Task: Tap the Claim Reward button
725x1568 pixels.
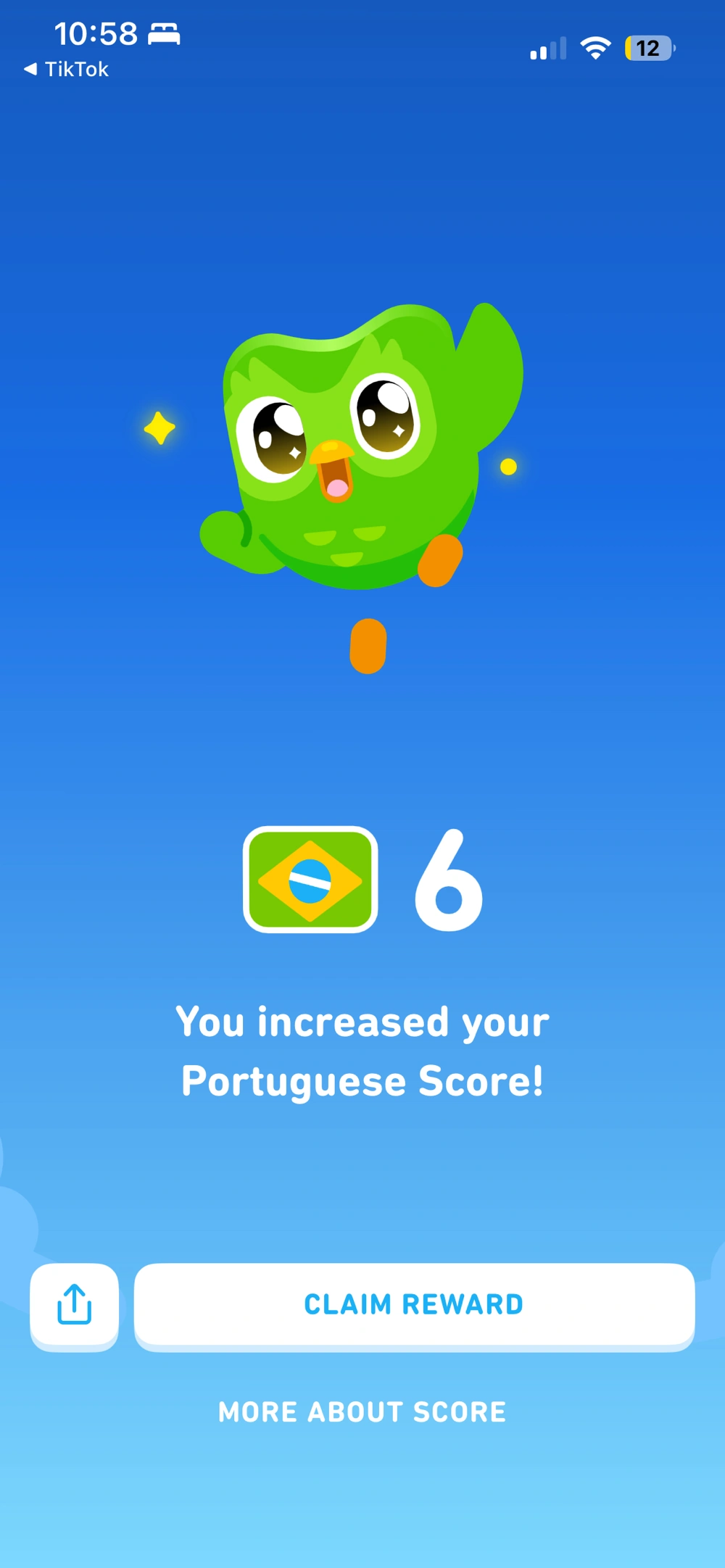Action: pos(414,1305)
